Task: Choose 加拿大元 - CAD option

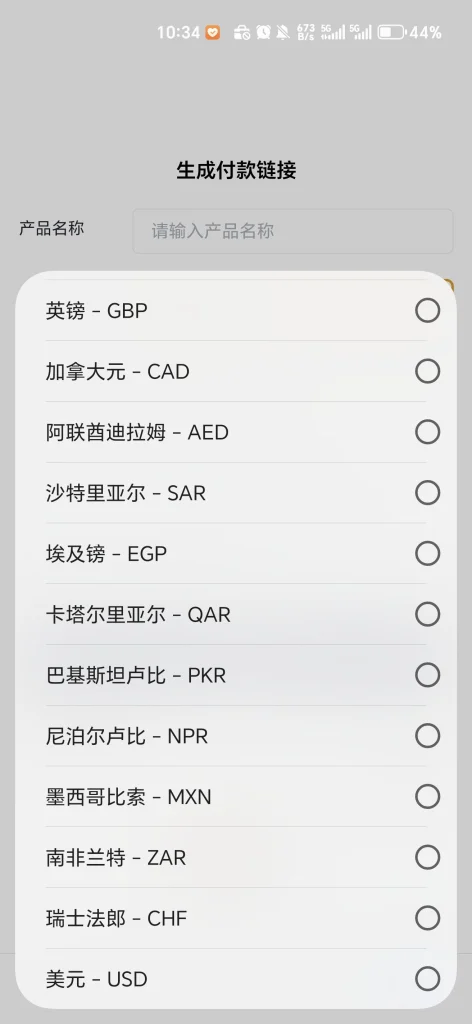Action: [x=236, y=372]
